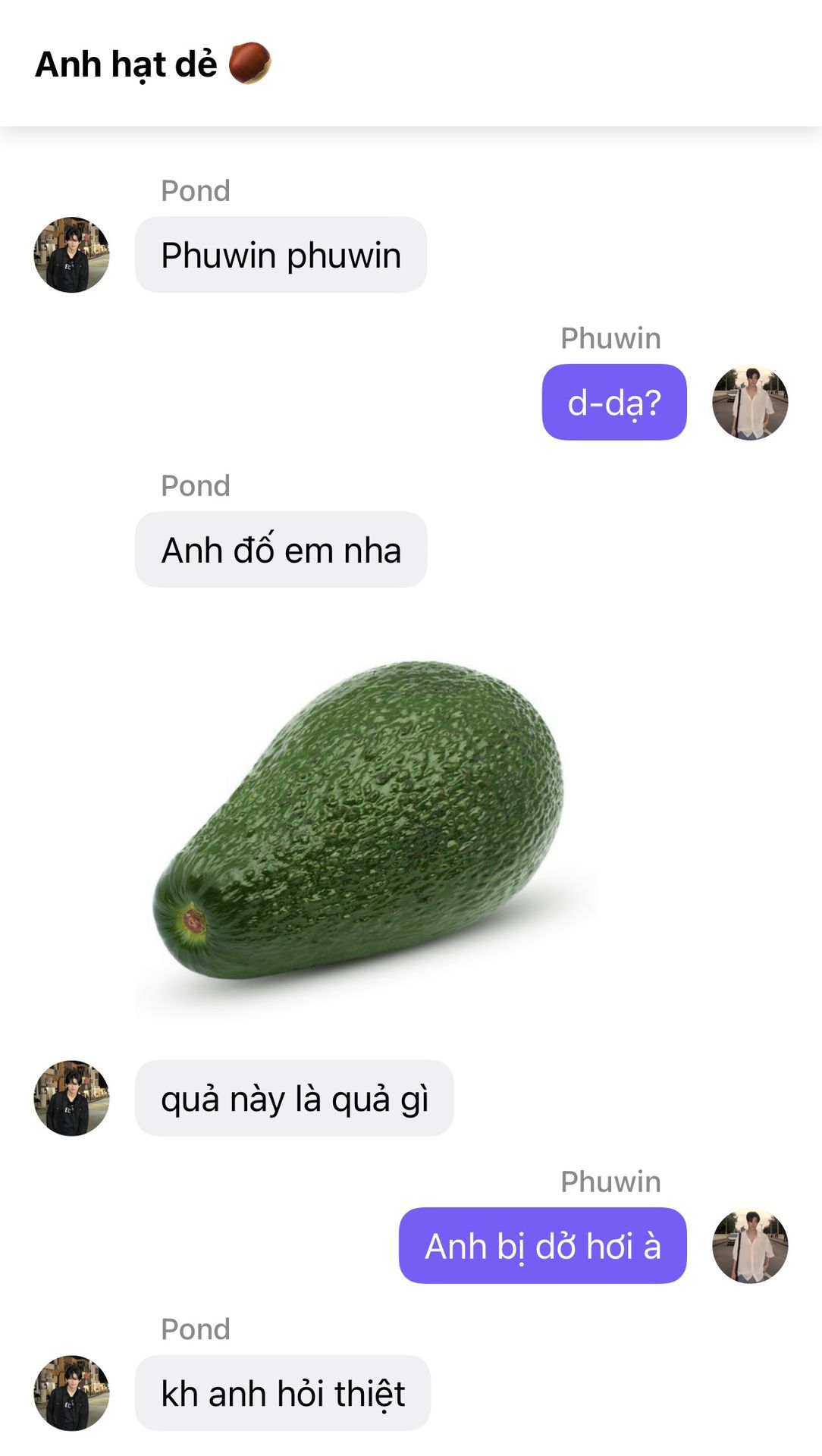Screen dimensions: 822x1456
Task: Tap Pond's avatar beside "kh anh hỏi thiệt"
Action: tap(71, 1393)
